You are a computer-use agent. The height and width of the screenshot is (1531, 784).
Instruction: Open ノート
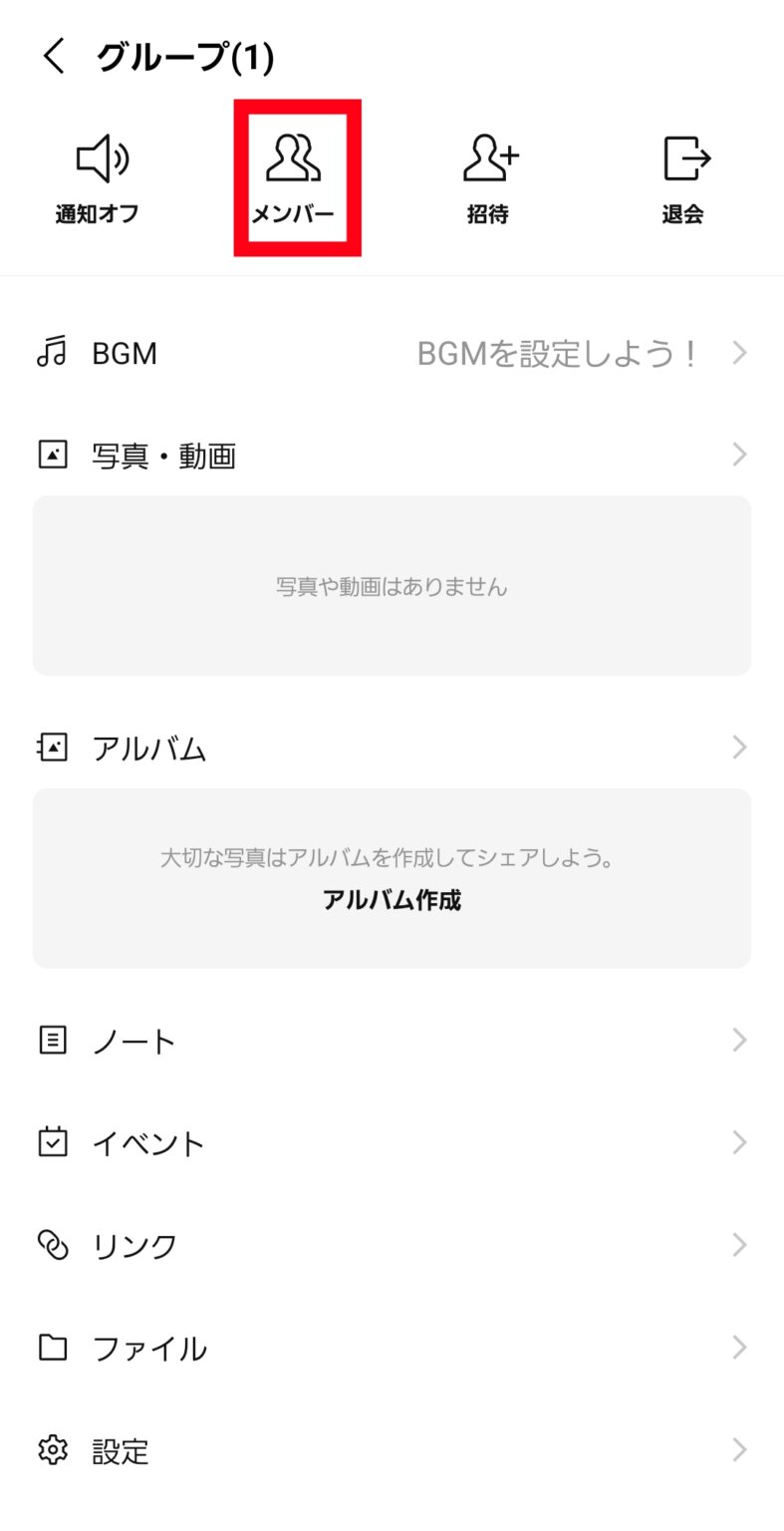click(392, 1041)
